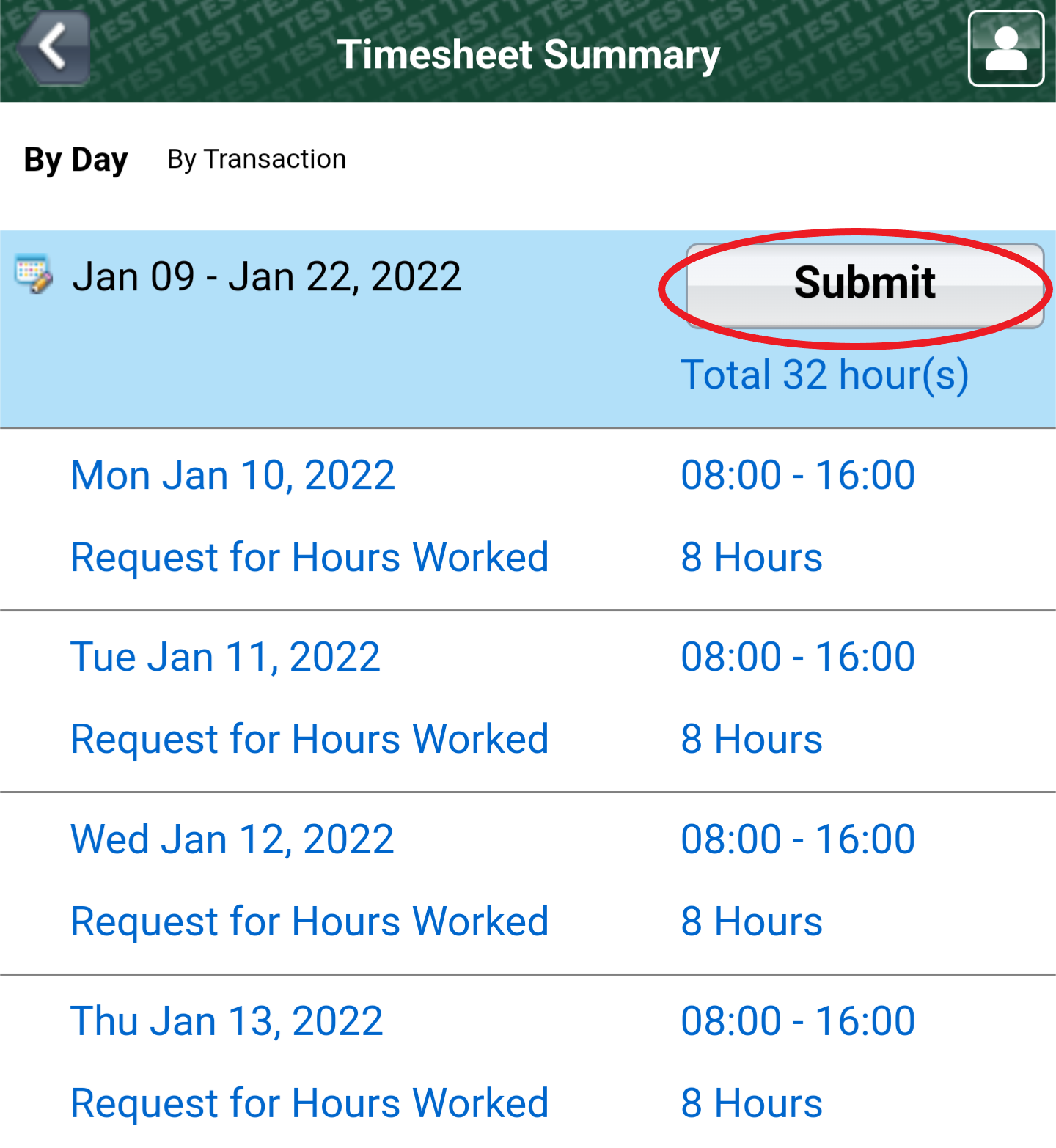Click Request for Hours Worked under Thu Jan 13

coord(309,1103)
